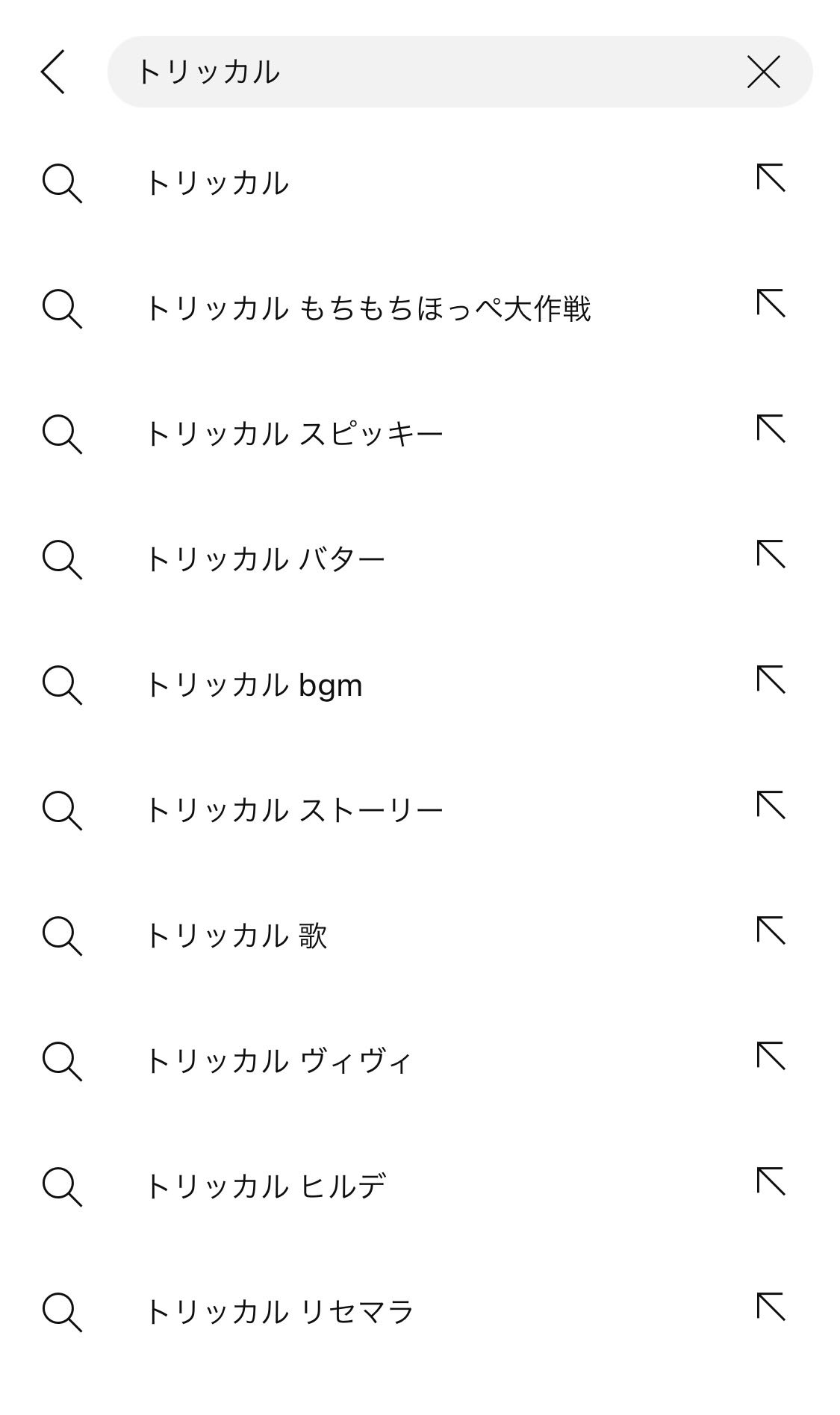Open the トリッカル ヒルデ suggestion
The width and height of the screenshot is (840, 1415).
(x=264, y=1187)
